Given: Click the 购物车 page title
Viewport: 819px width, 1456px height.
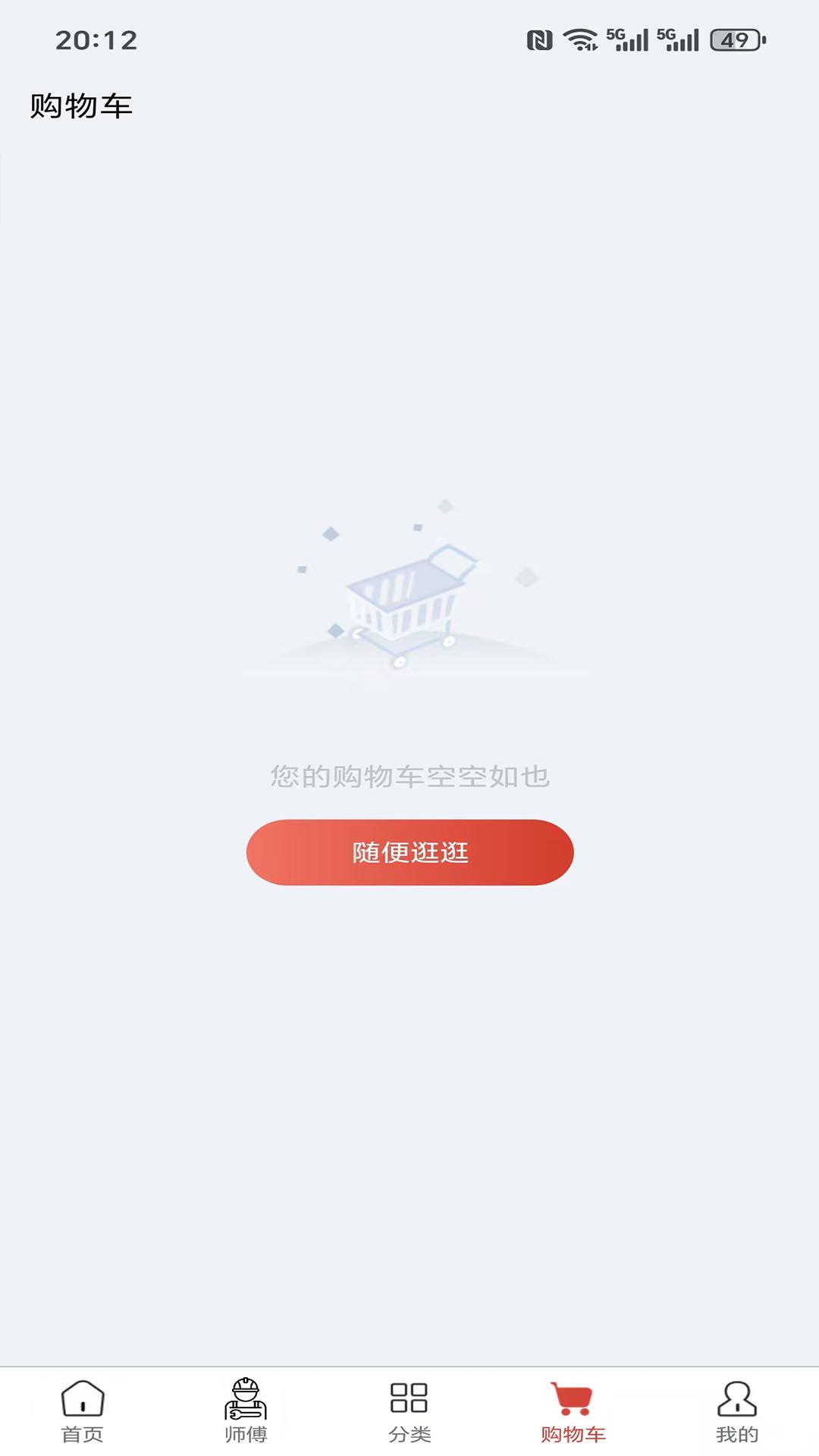Looking at the screenshot, I should coord(80,106).
